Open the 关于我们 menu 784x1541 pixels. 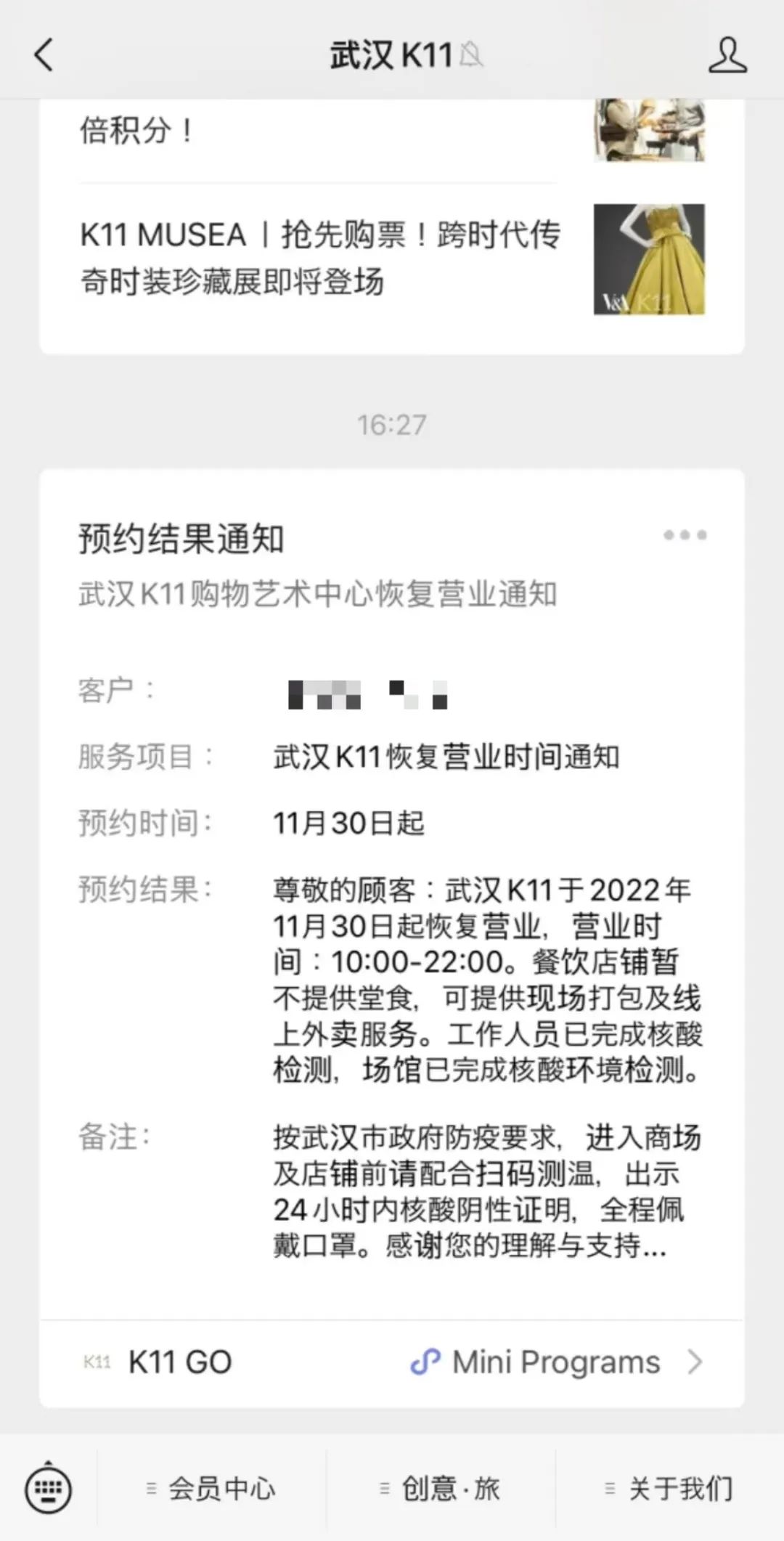(x=669, y=1489)
